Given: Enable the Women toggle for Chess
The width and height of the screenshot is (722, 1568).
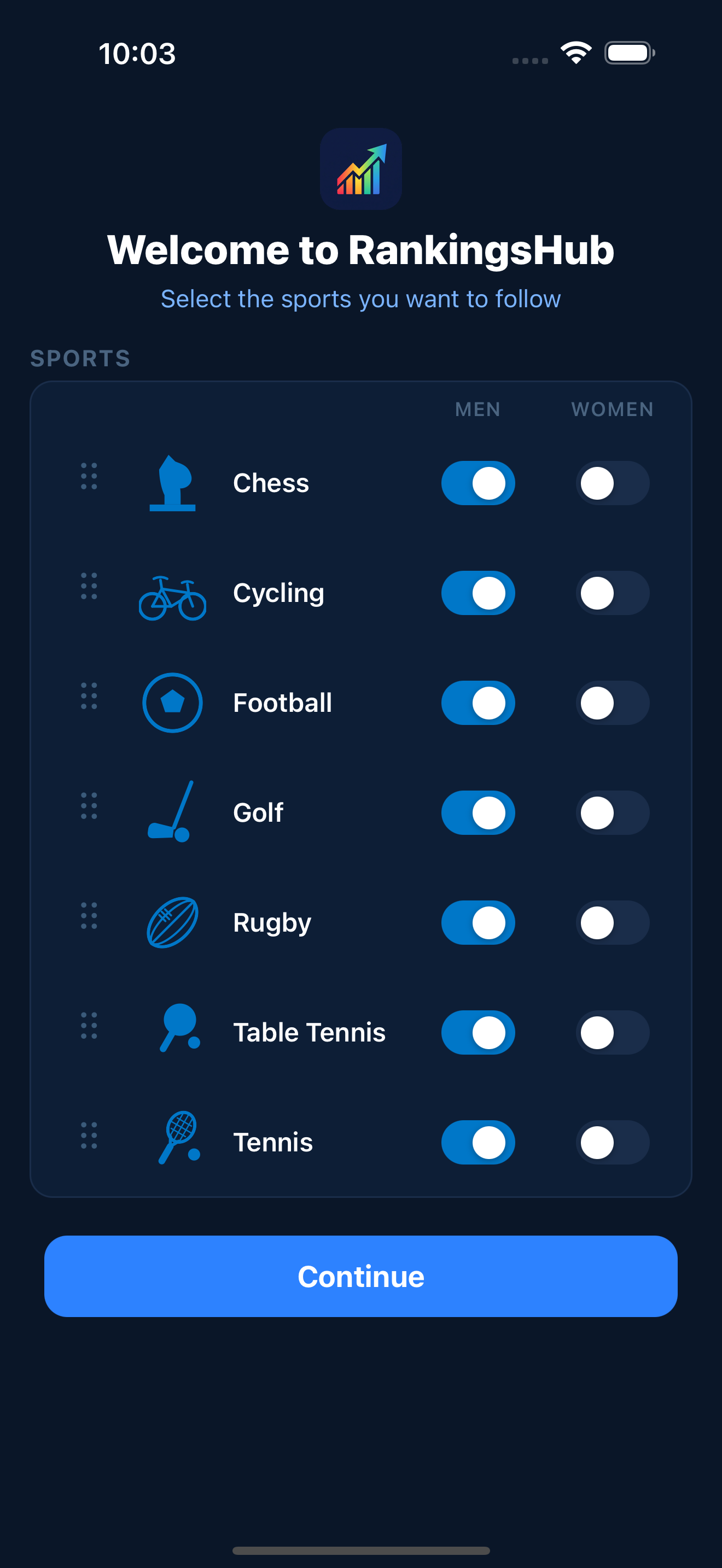Looking at the screenshot, I should pyautogui.click(x=612, y=483).
